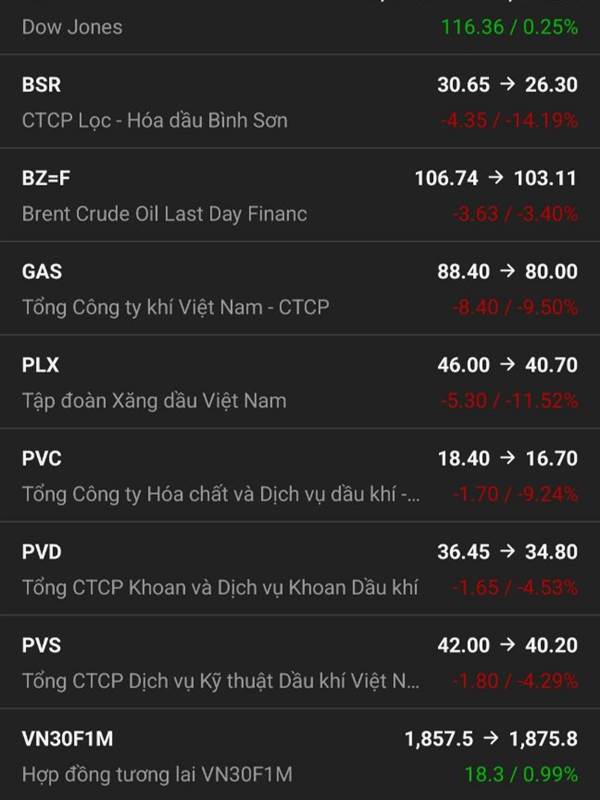Open the VN30F1M futures contract row

[300, 755]
